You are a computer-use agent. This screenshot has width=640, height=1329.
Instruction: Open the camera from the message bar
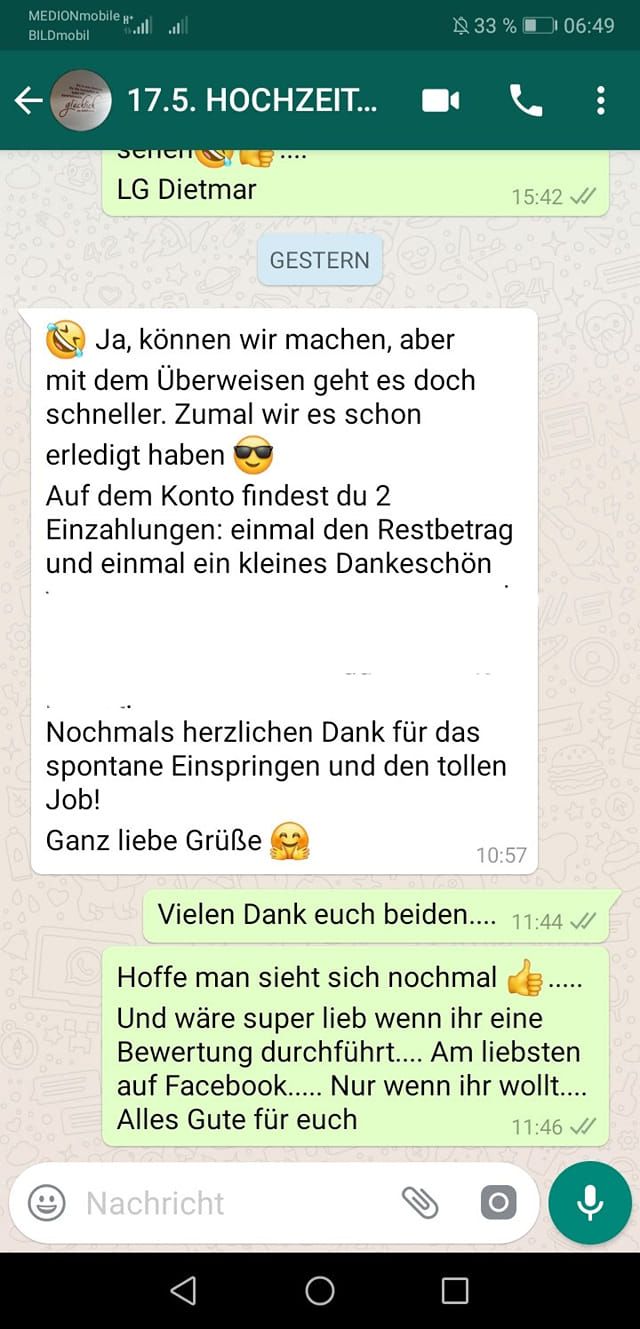tap(498, 1202)
